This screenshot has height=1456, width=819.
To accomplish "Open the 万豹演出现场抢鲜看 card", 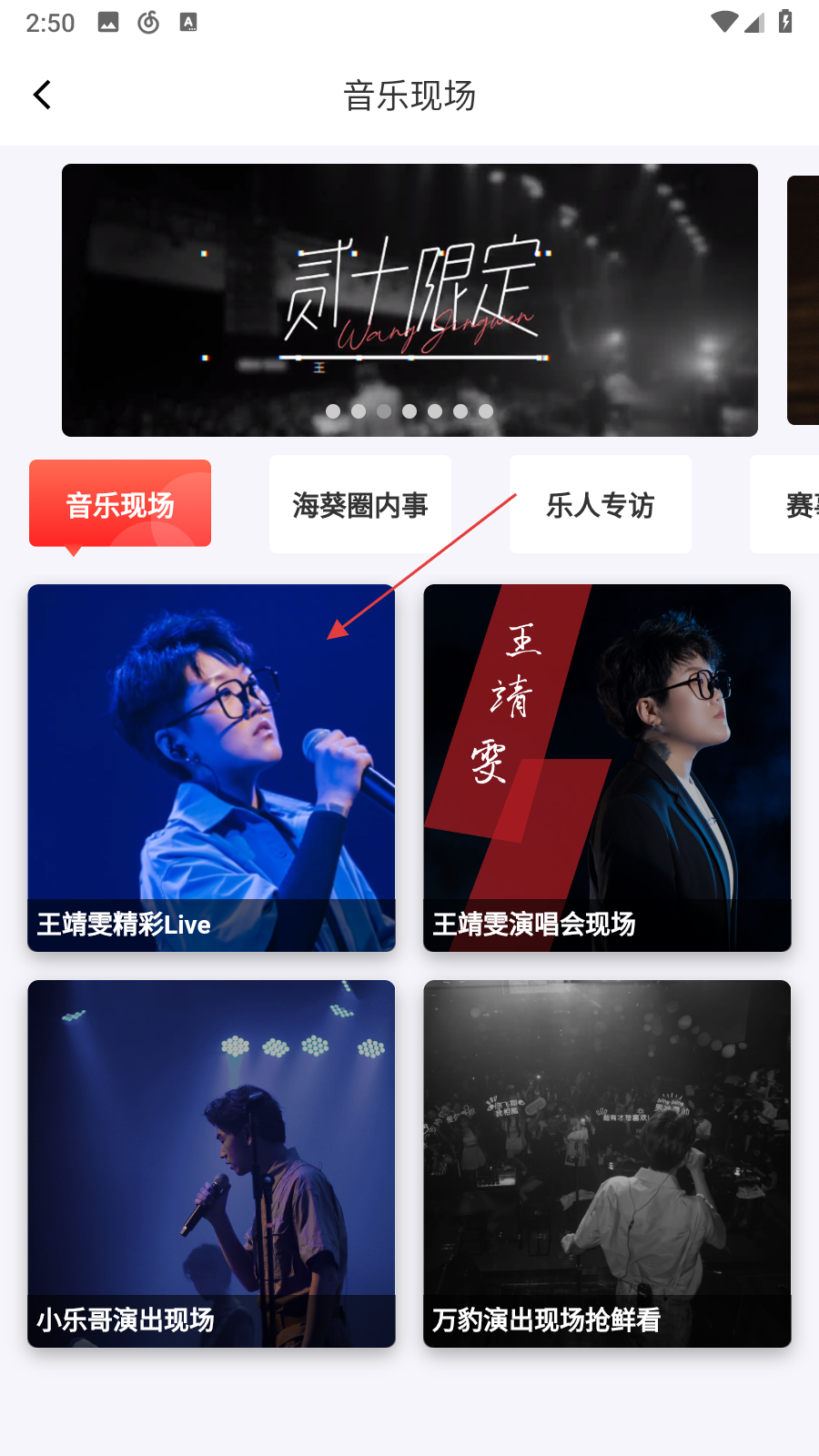I will (607, 1163).
